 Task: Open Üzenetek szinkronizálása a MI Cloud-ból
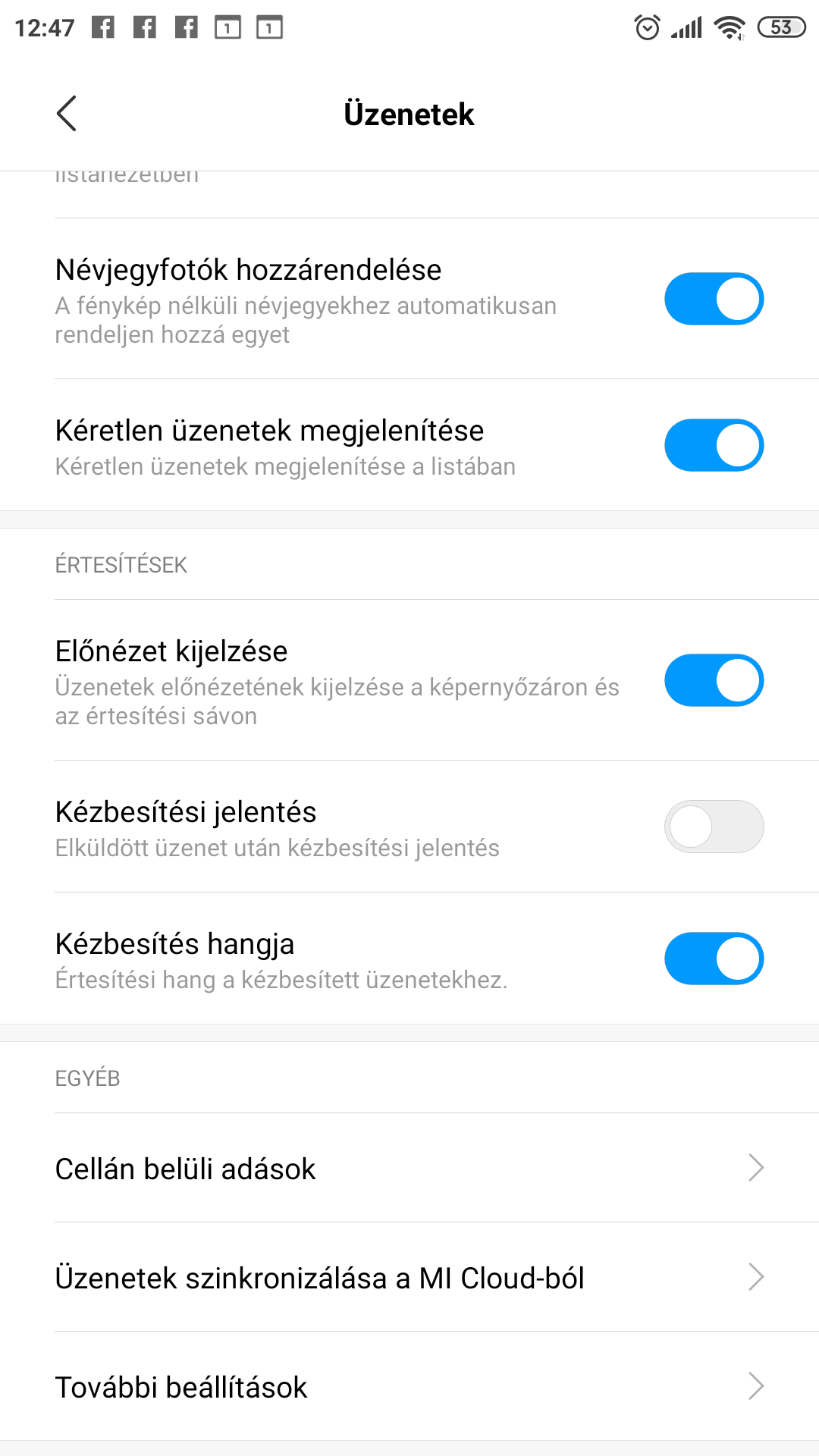409,1277
